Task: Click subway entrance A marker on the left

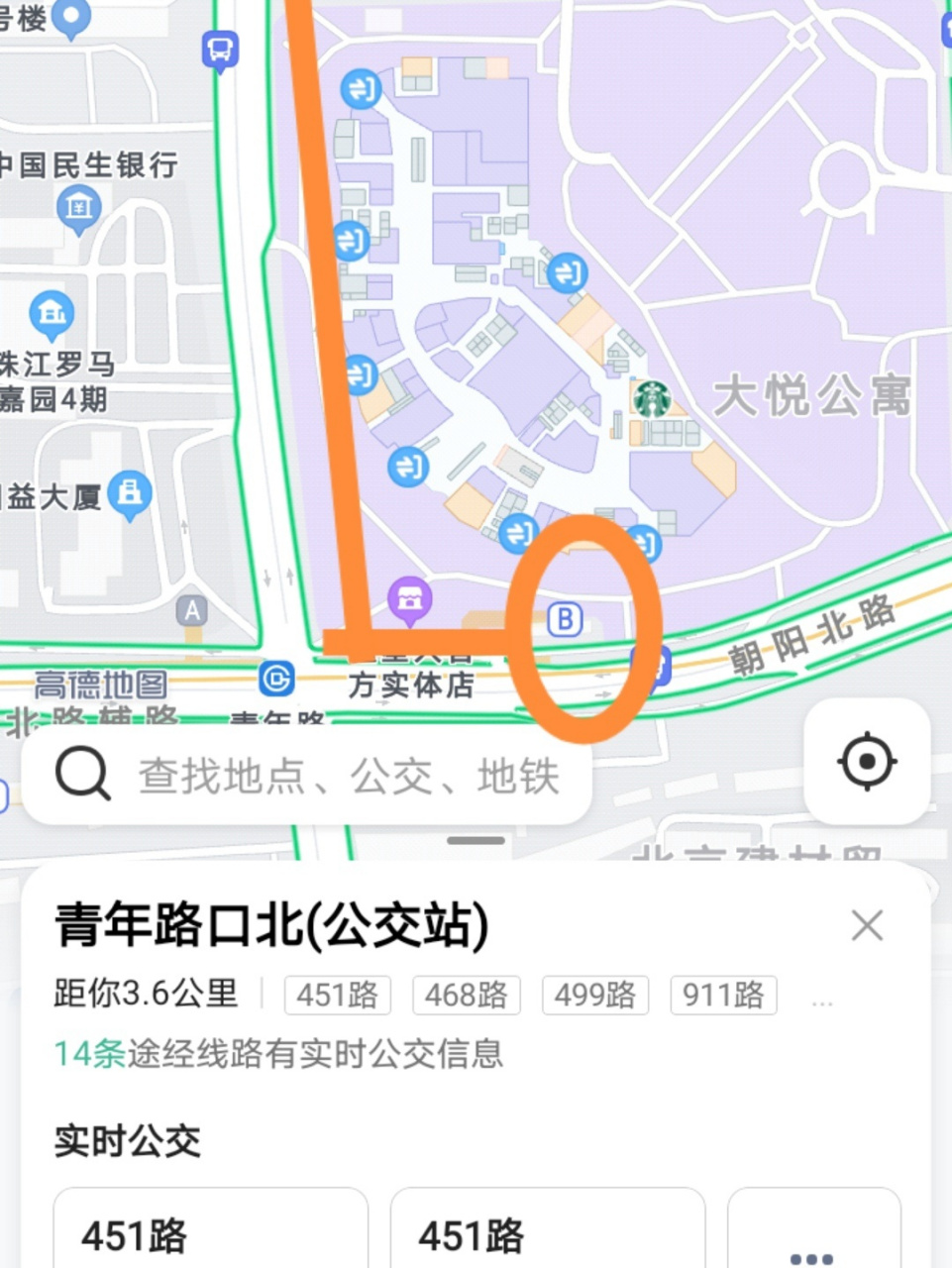Action: point(194,610)
